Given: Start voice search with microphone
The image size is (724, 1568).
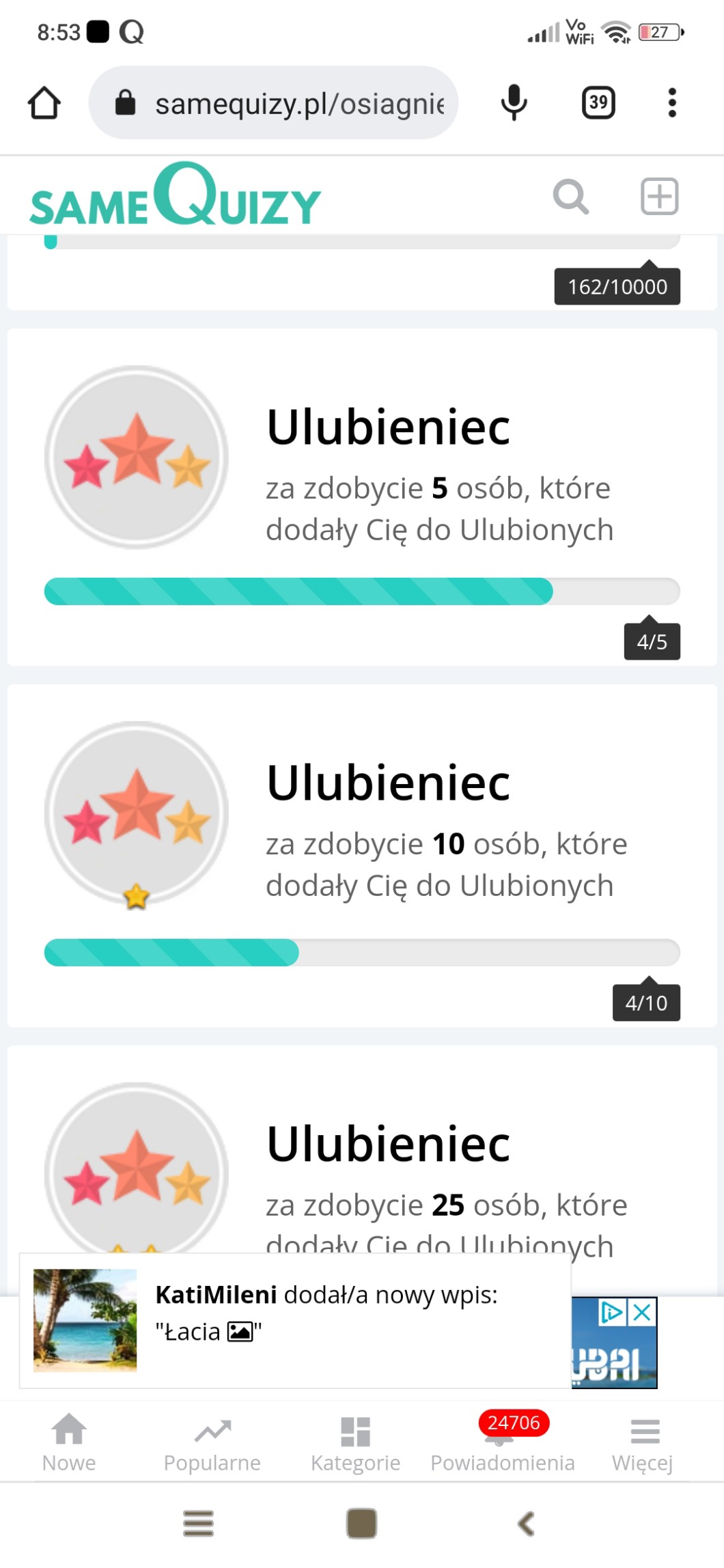Looking at the screenshot, I should 514,103.
